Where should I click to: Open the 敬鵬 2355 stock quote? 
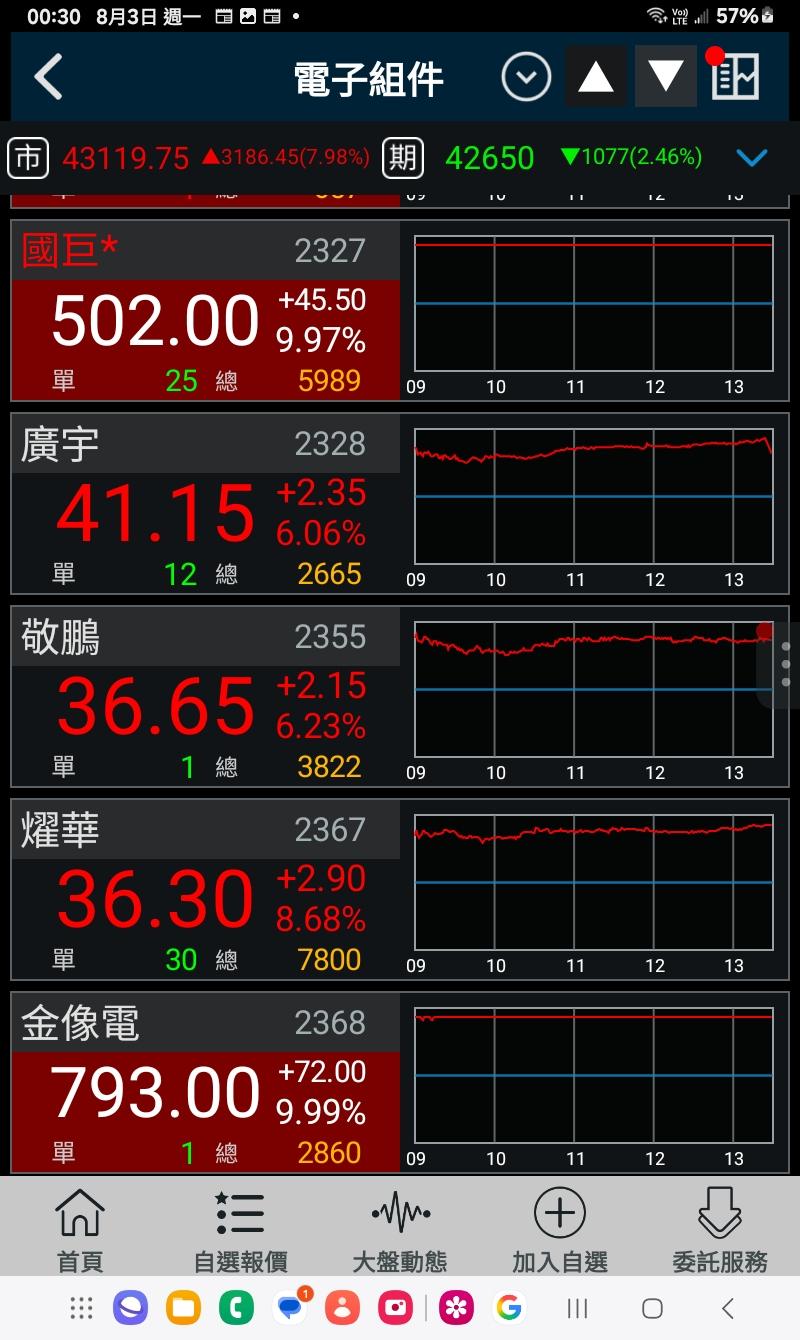(205, 697)
